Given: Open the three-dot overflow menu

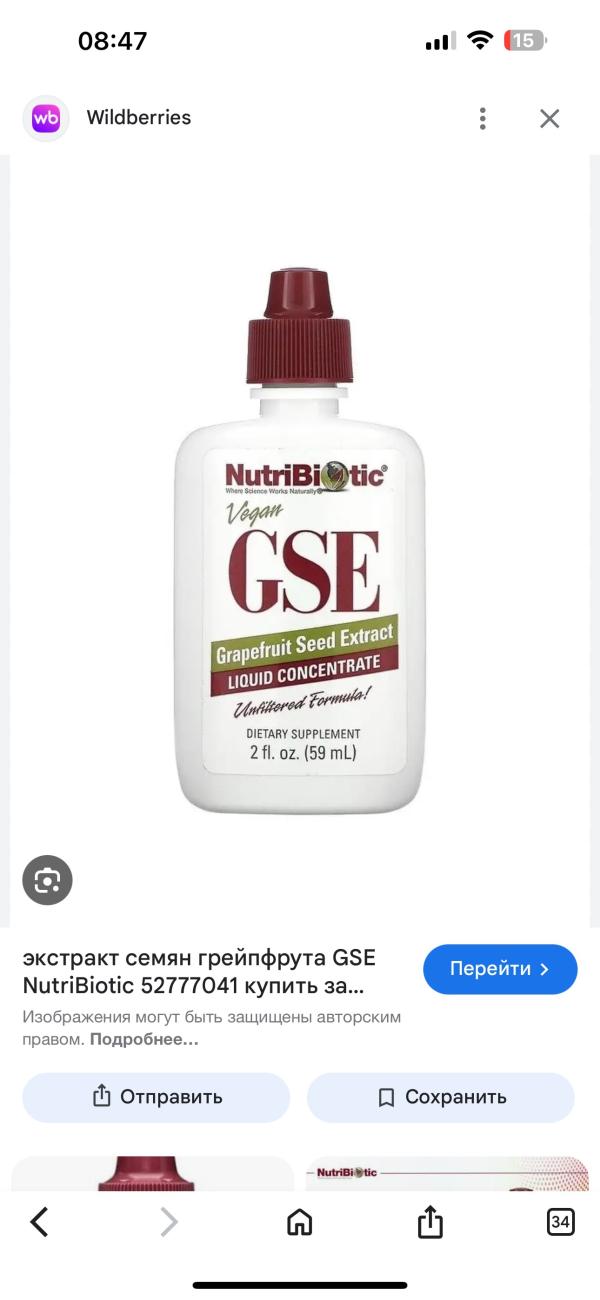Looking at the screenshot, I should coord(483,119).
